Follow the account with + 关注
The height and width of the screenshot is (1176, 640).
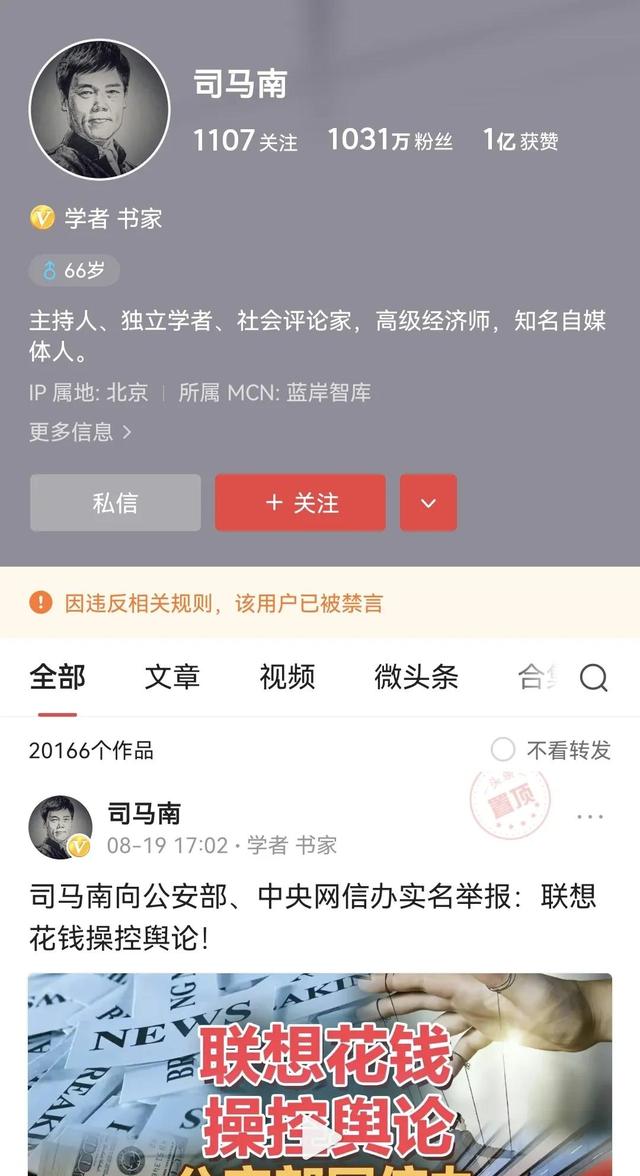point(300,503)
